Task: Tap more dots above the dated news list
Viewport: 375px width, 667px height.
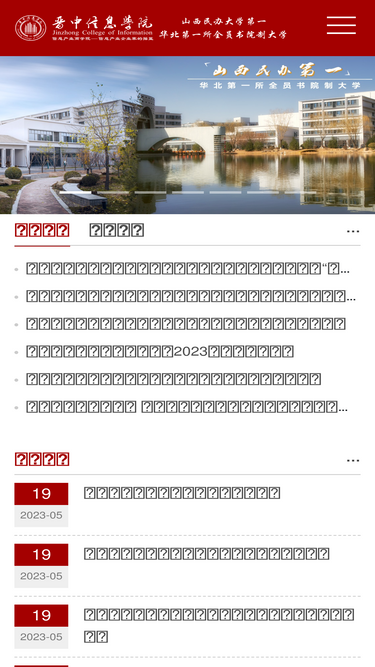Action: [353, 460]
